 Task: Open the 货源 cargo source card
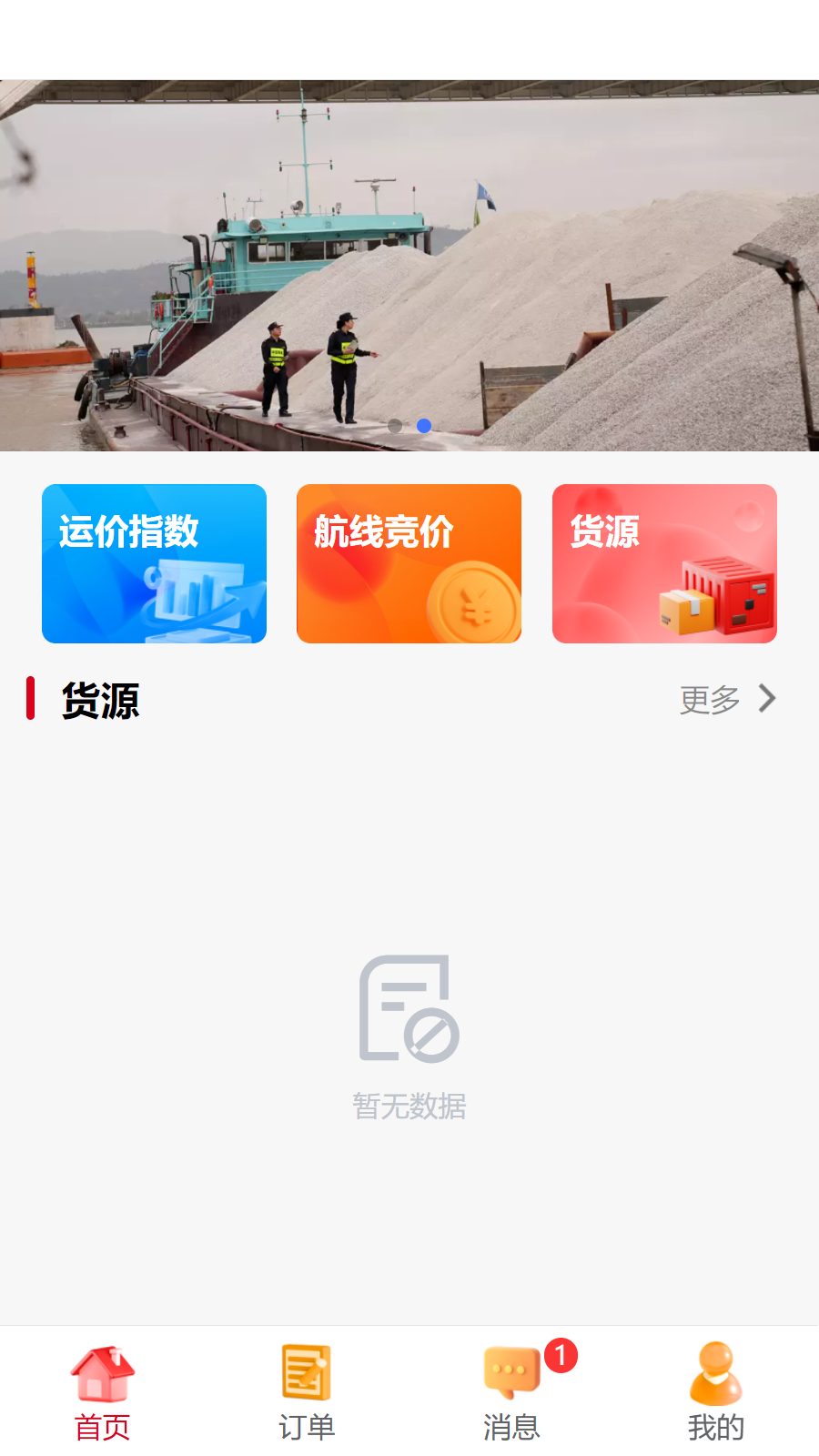[x=664, y=562]
